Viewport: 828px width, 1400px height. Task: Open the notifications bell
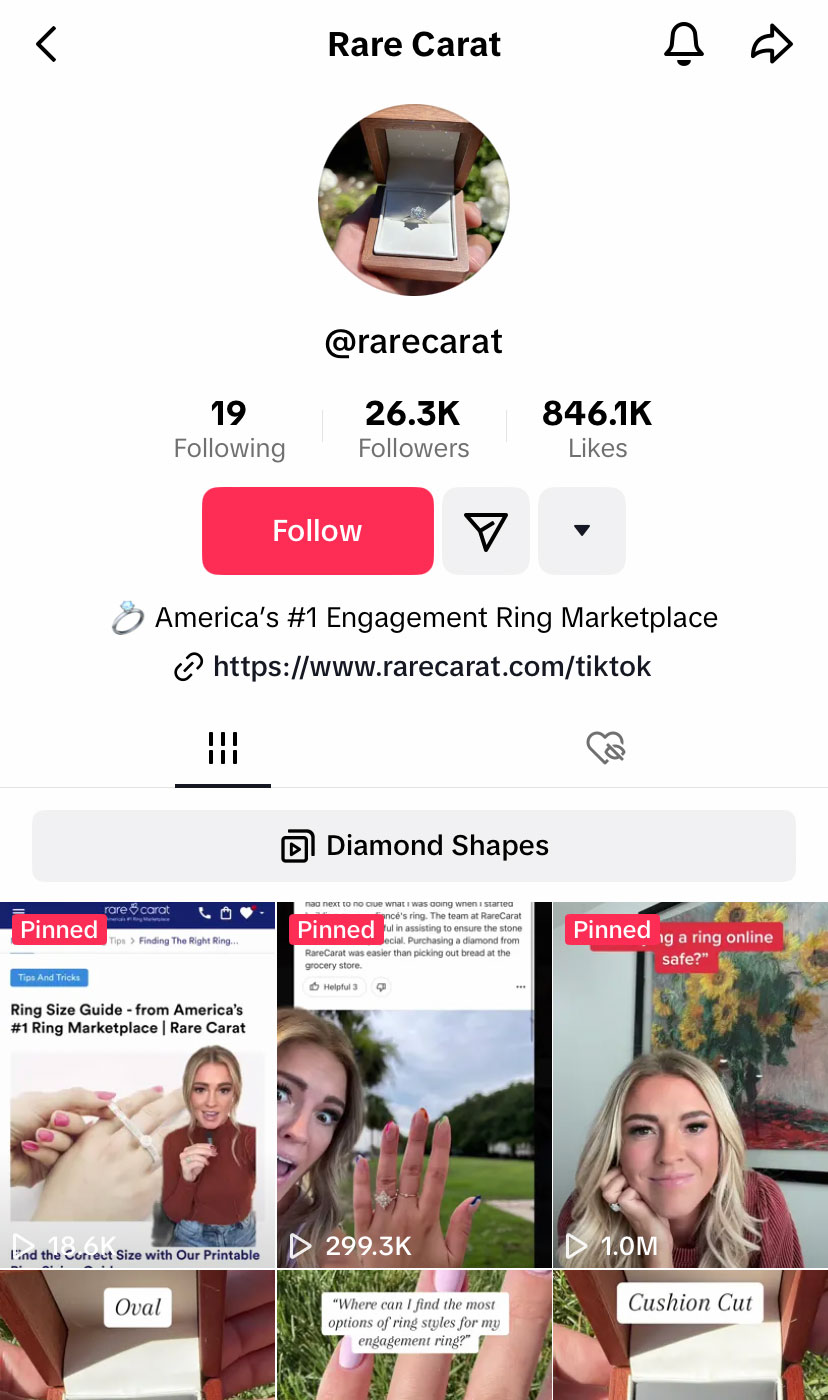[x=684, y=44]
